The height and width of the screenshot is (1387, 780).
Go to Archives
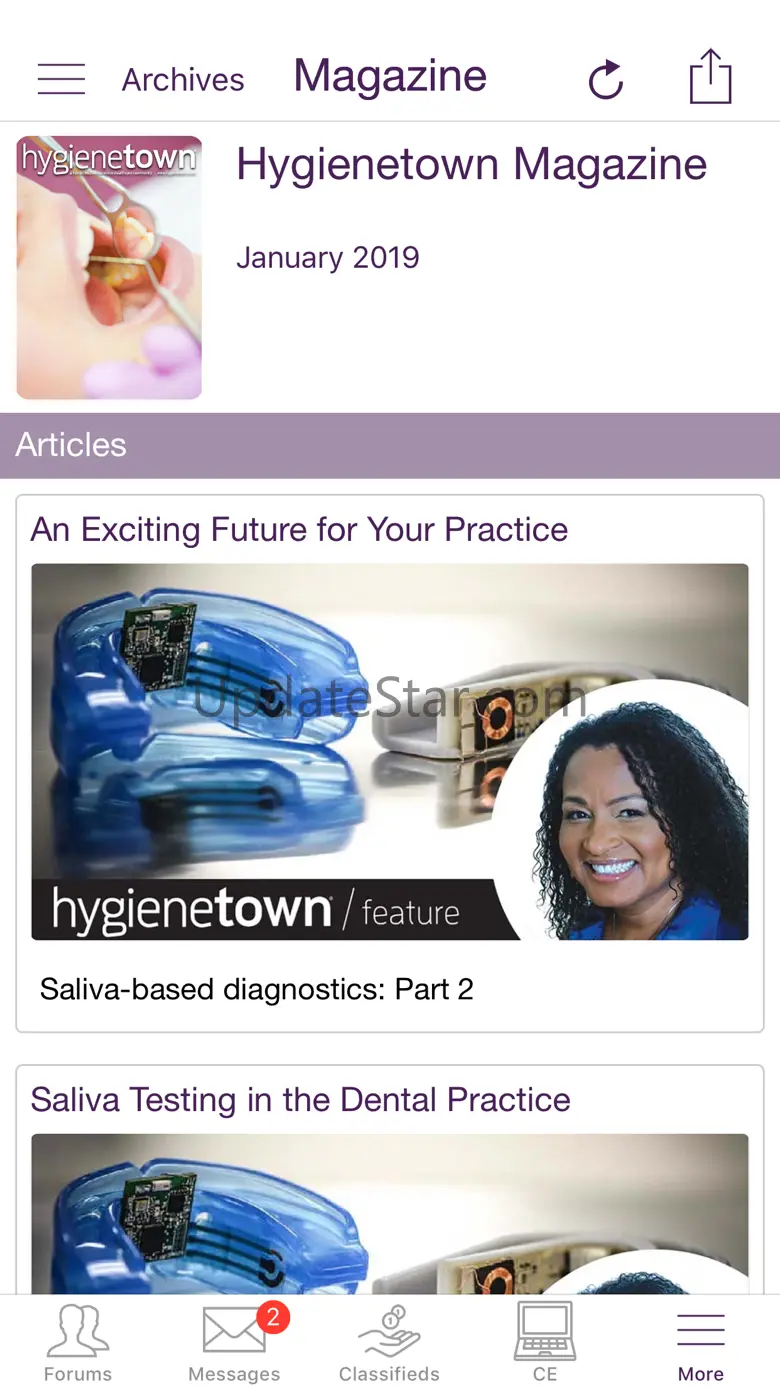click(x=183, y=80)
